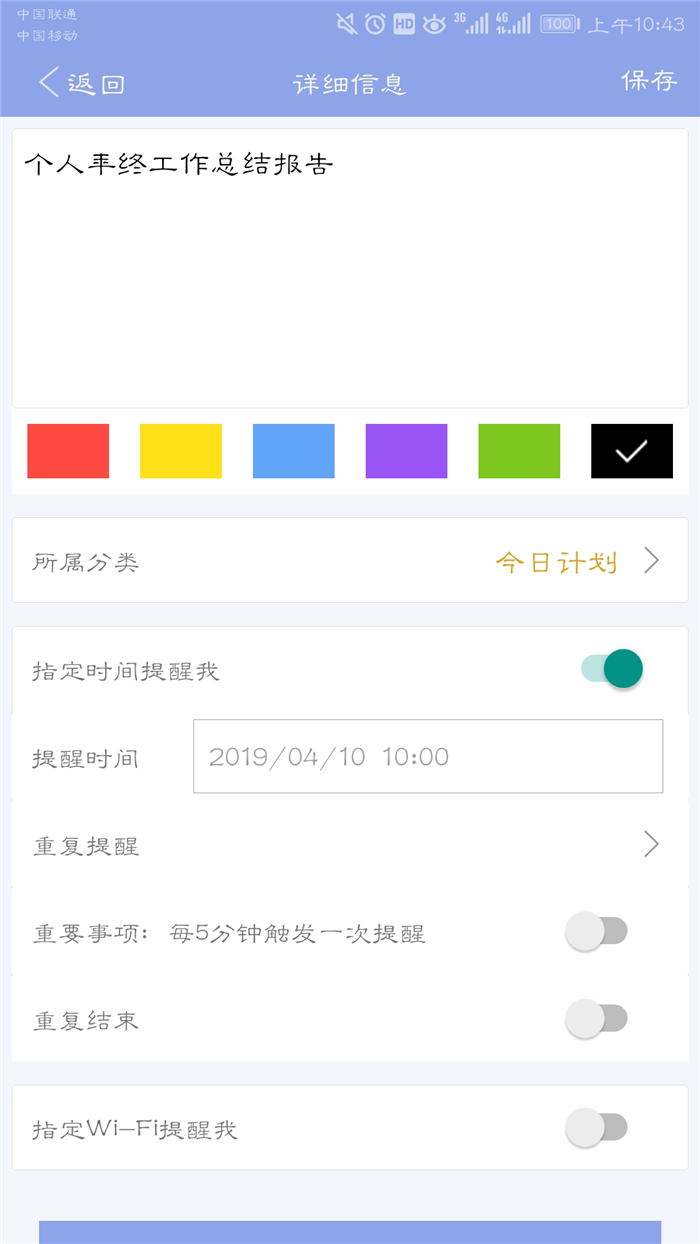Image resolution: width=700 pixels, height=1244 pixels.
Task: Open the 提醒时间 date field
Action: (428, 757)
